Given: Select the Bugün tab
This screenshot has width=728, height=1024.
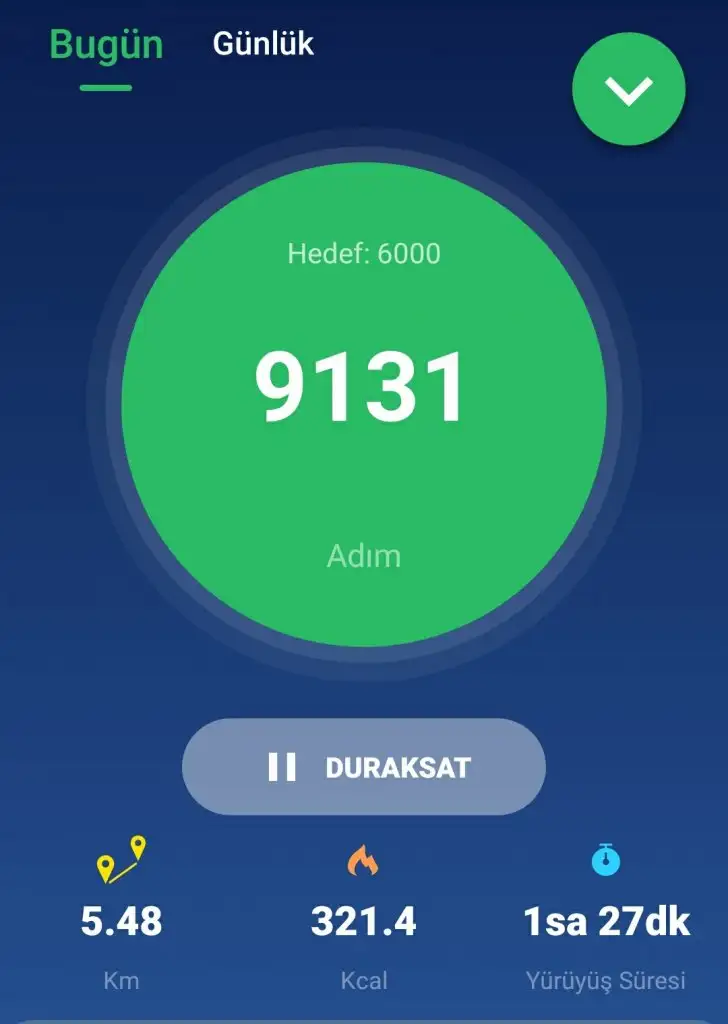Looking at the screenshot, I should pos(106,46).
